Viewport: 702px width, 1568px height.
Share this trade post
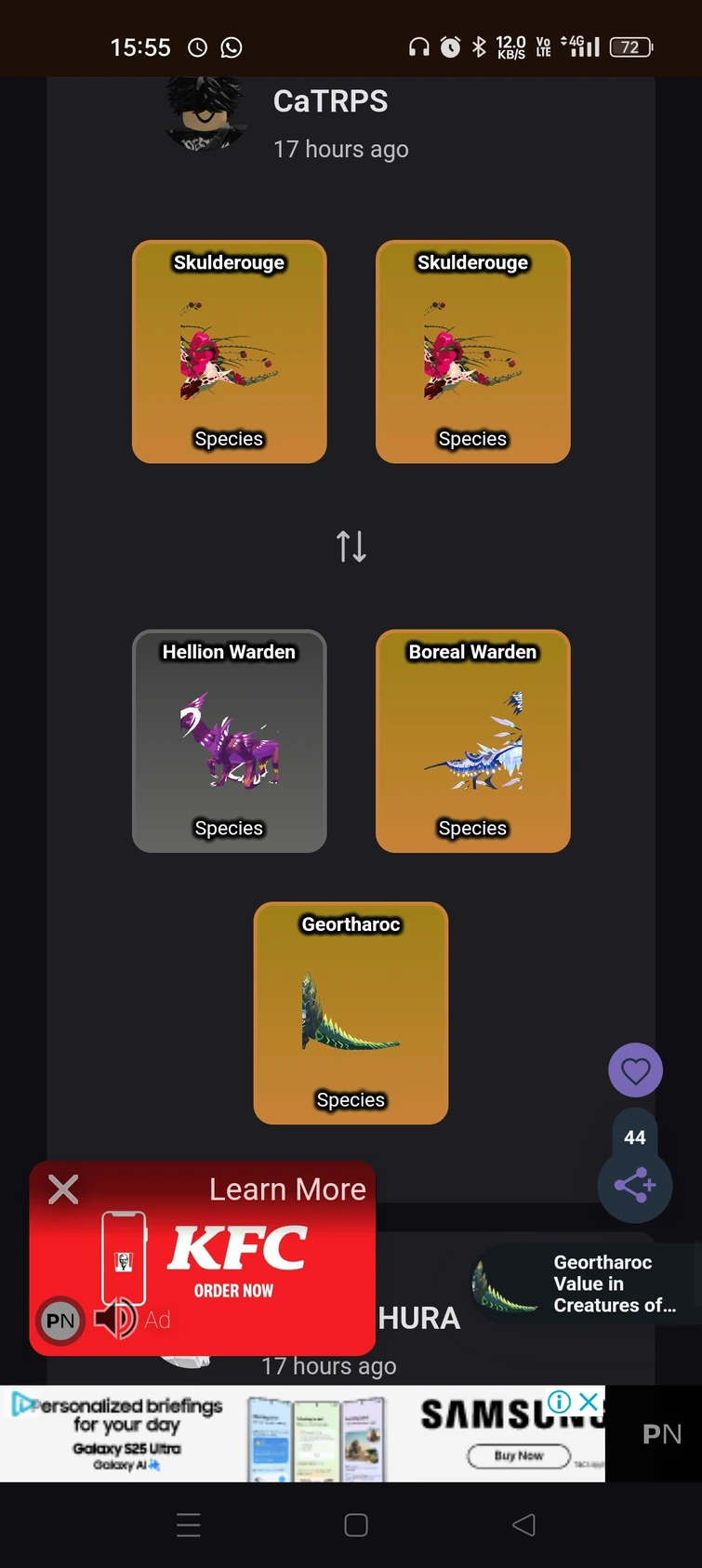[635, 1186]
